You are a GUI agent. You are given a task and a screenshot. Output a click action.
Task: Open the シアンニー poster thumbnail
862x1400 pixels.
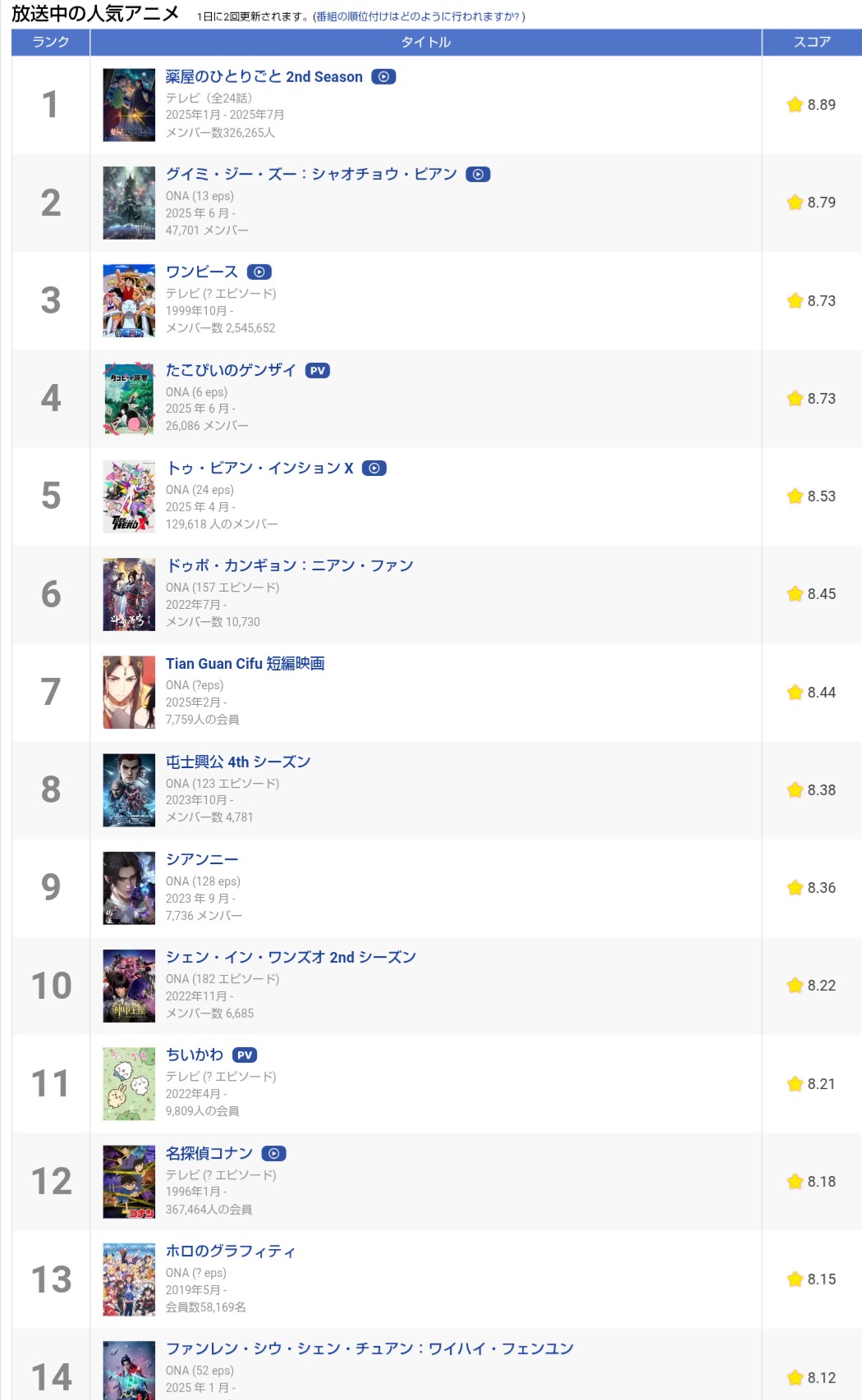tap(129, 888)
